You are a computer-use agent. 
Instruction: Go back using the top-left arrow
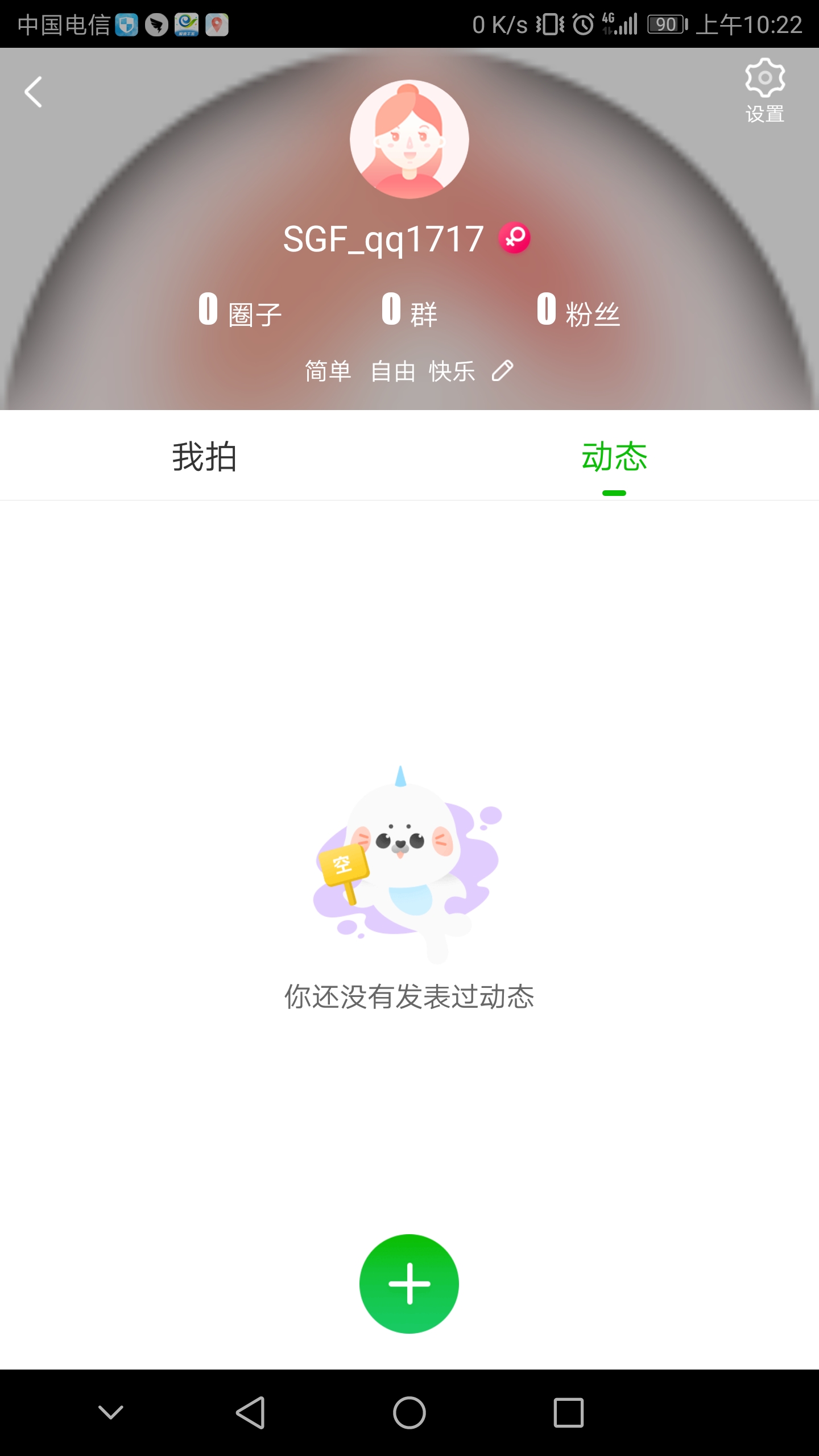coord(34,92)
